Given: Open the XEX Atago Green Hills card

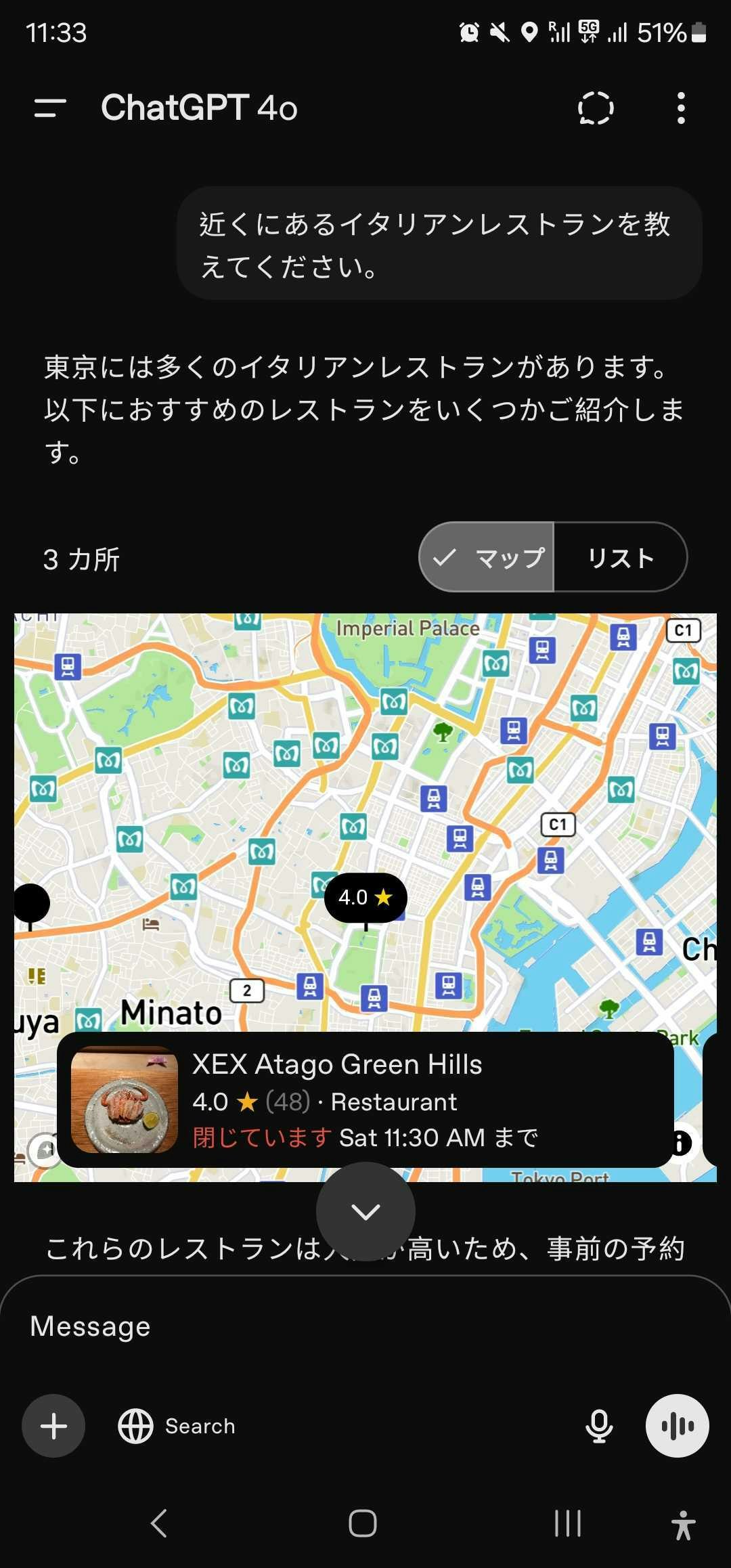Looking at the screenshot, I should coord(365,1100).
